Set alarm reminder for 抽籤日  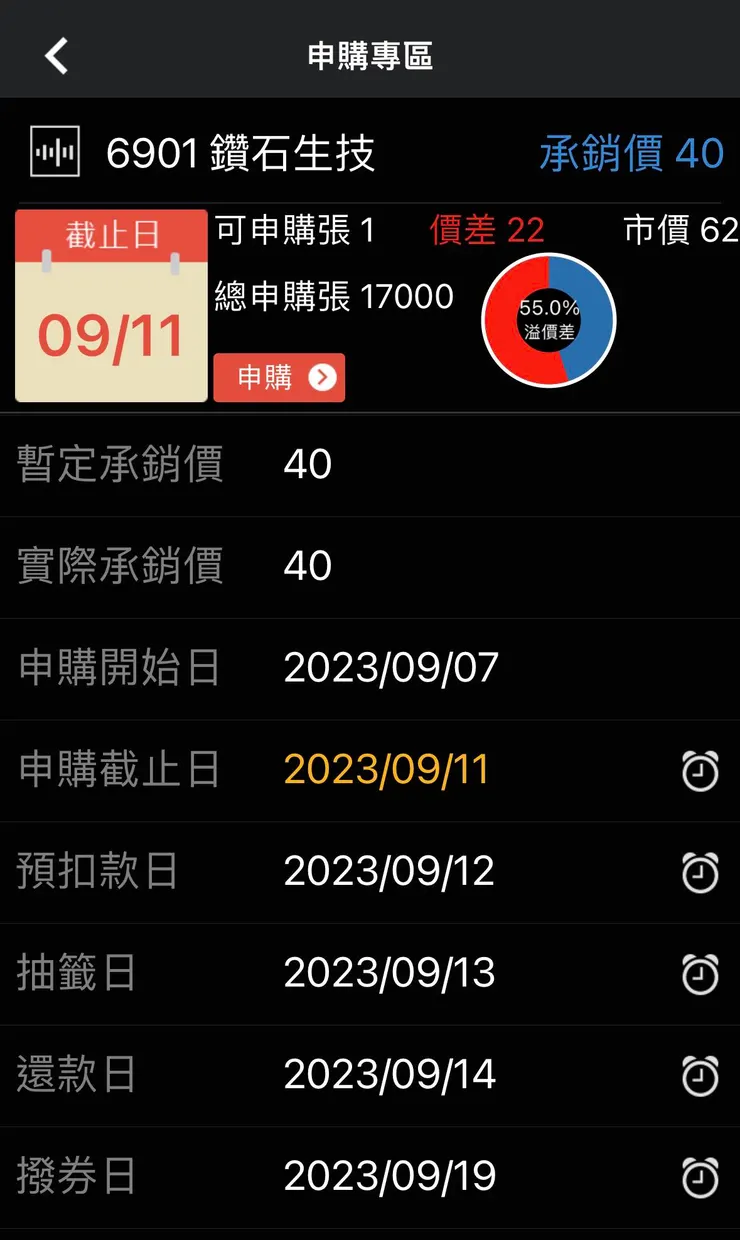tap(700, 973)
